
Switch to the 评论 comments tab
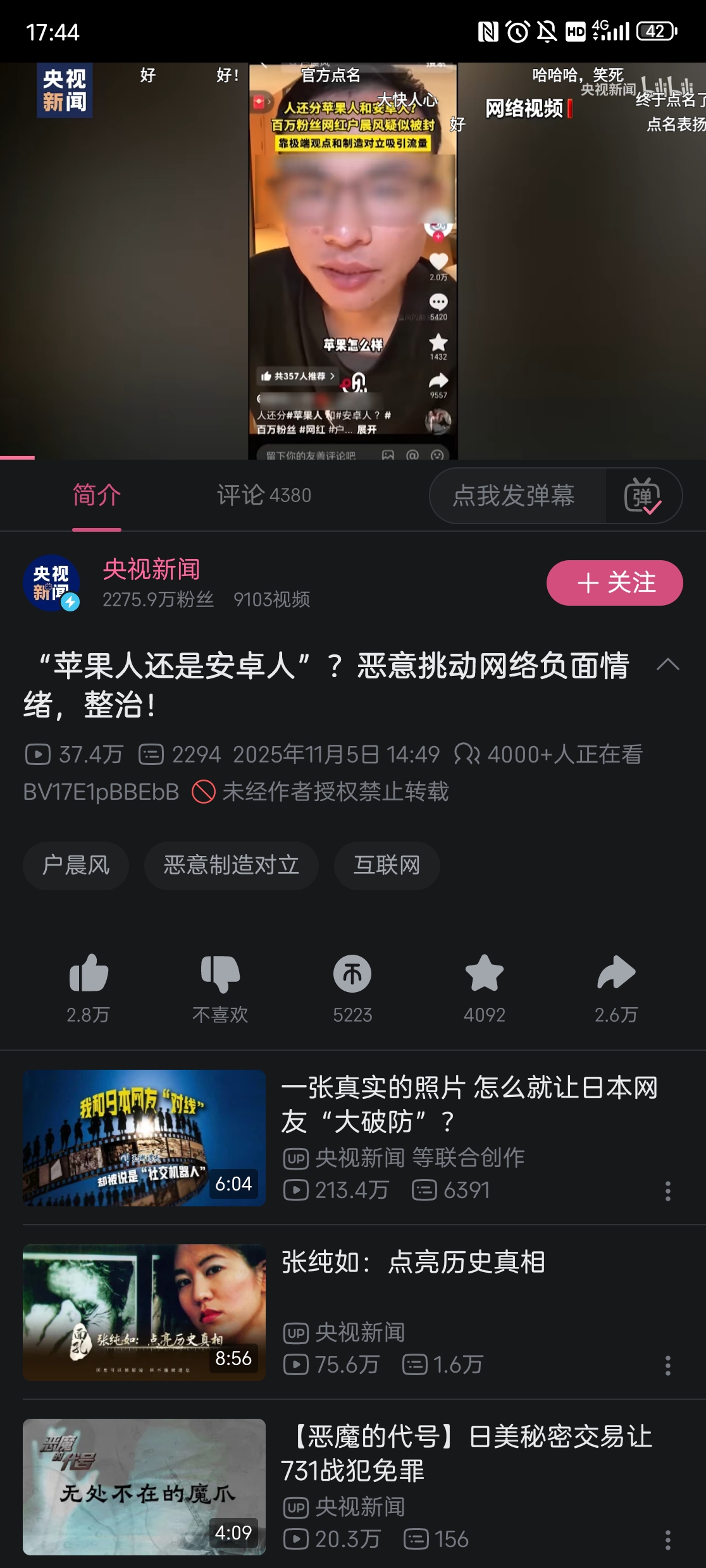(262, 496)
